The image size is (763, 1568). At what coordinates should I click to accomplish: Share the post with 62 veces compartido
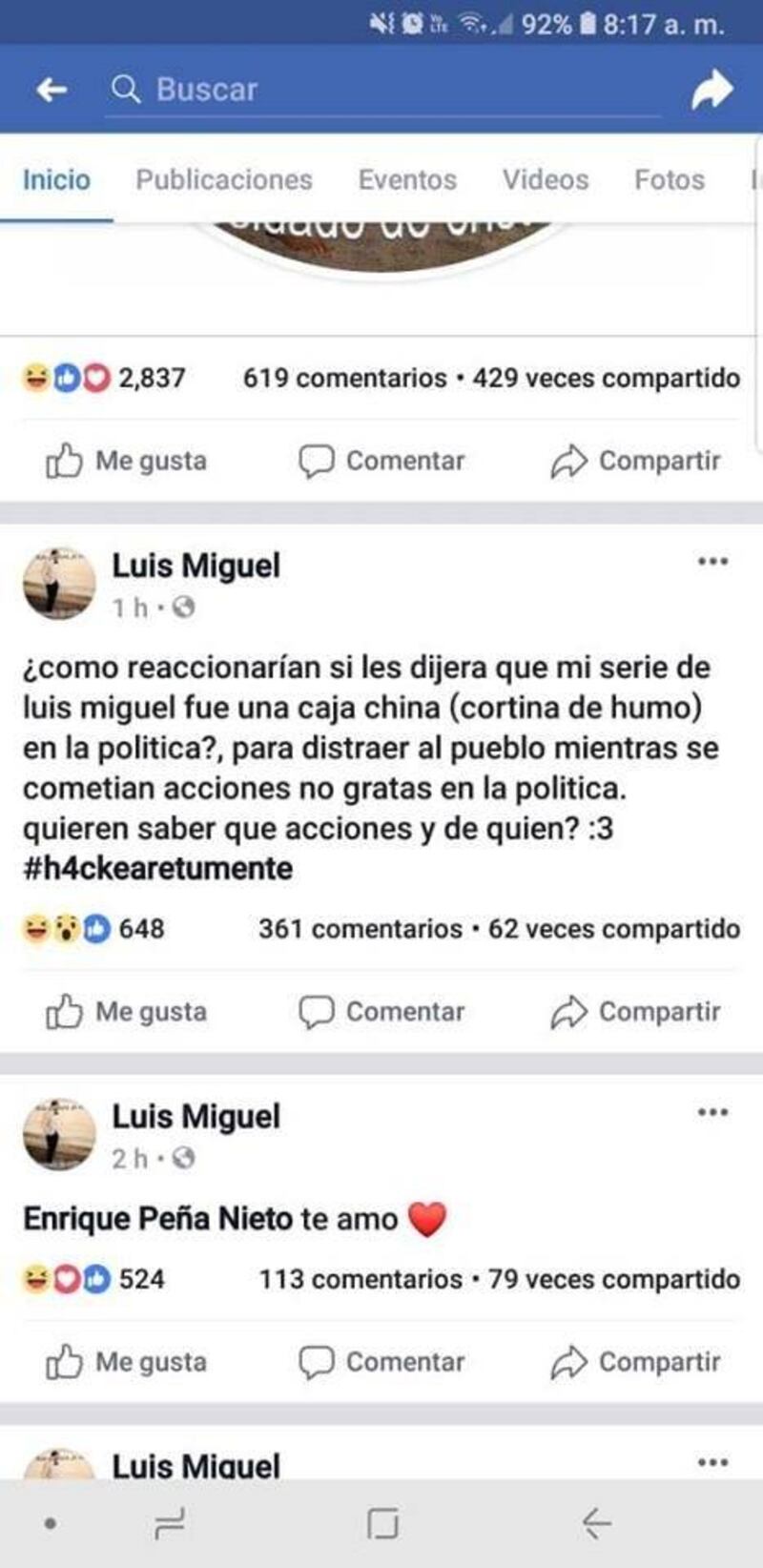[x=635, y=1012]
